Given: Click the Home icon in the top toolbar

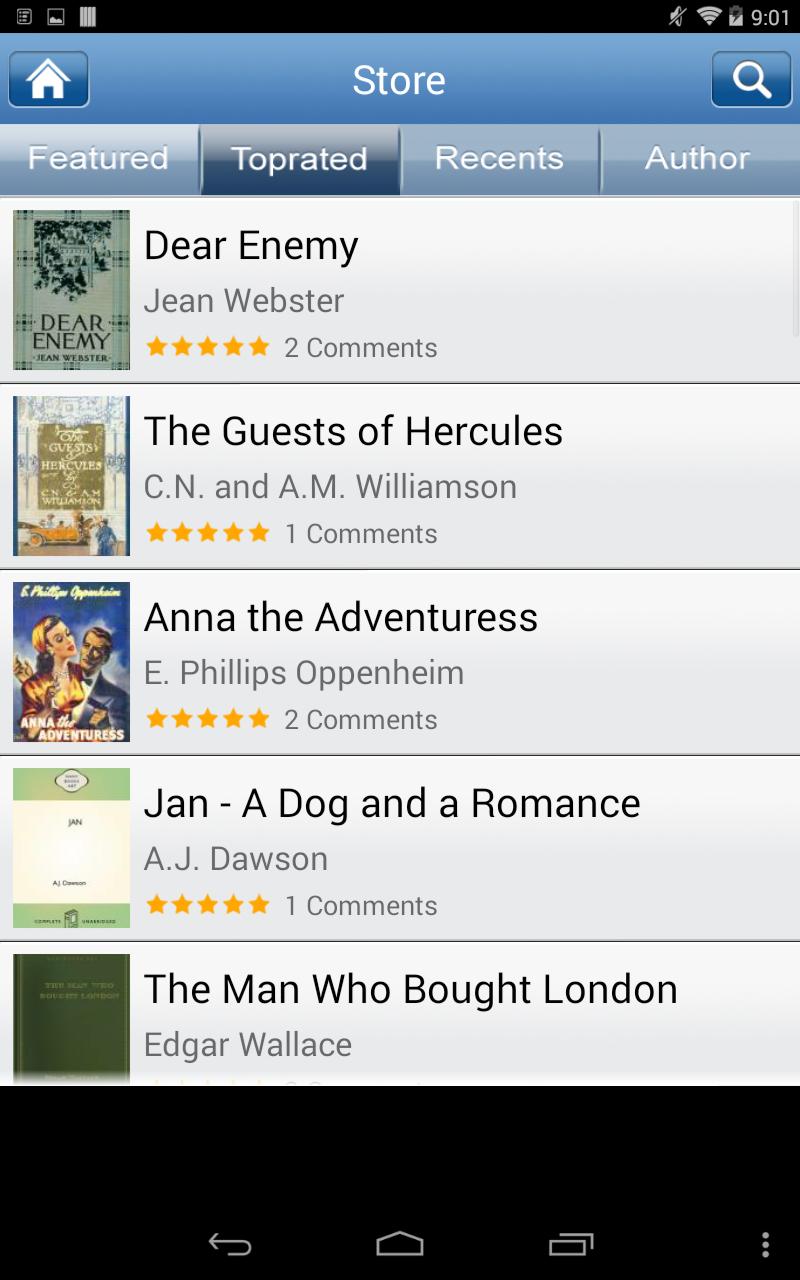Looking at the screenshot, I should tap(47, 79).
